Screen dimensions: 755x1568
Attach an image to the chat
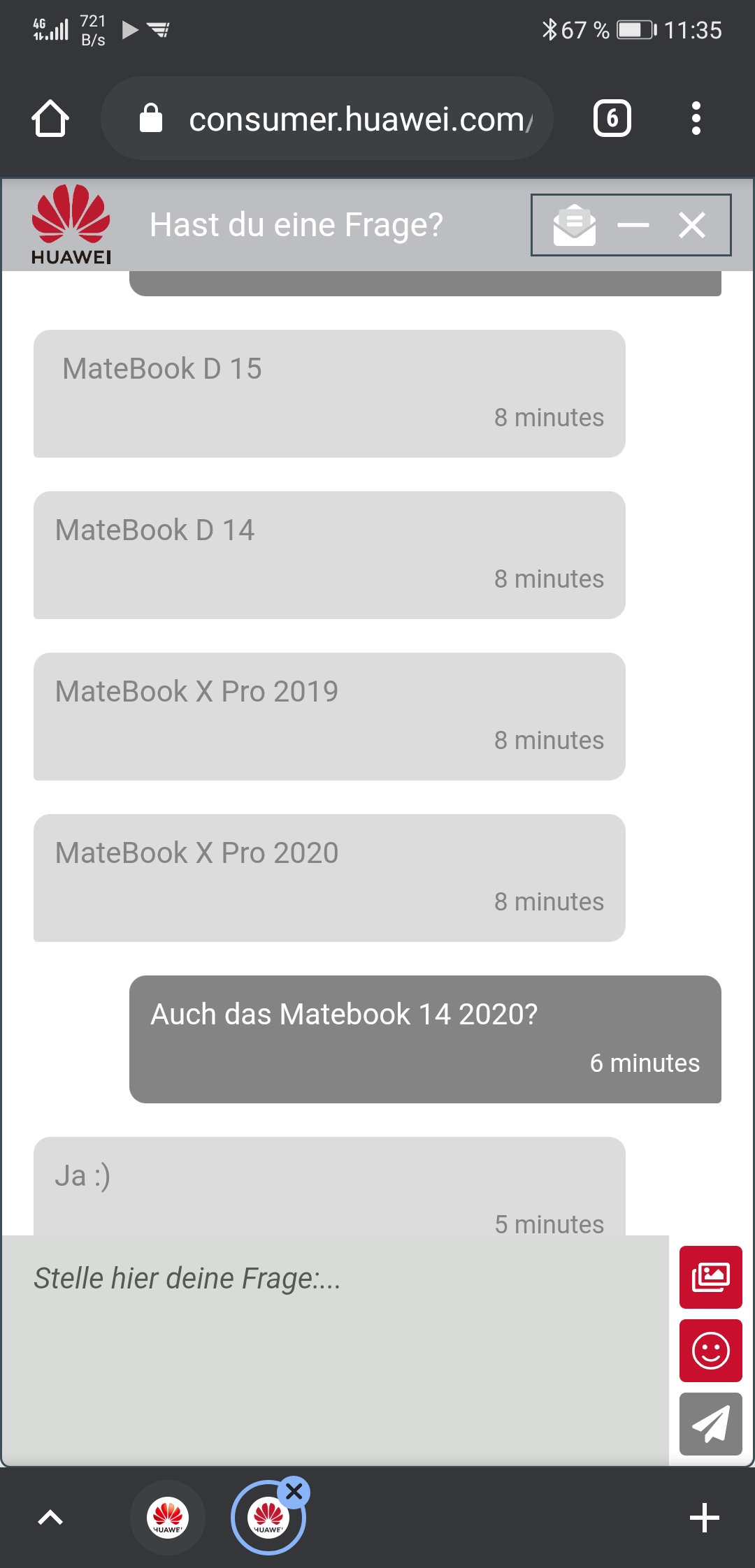(710, 1277)
